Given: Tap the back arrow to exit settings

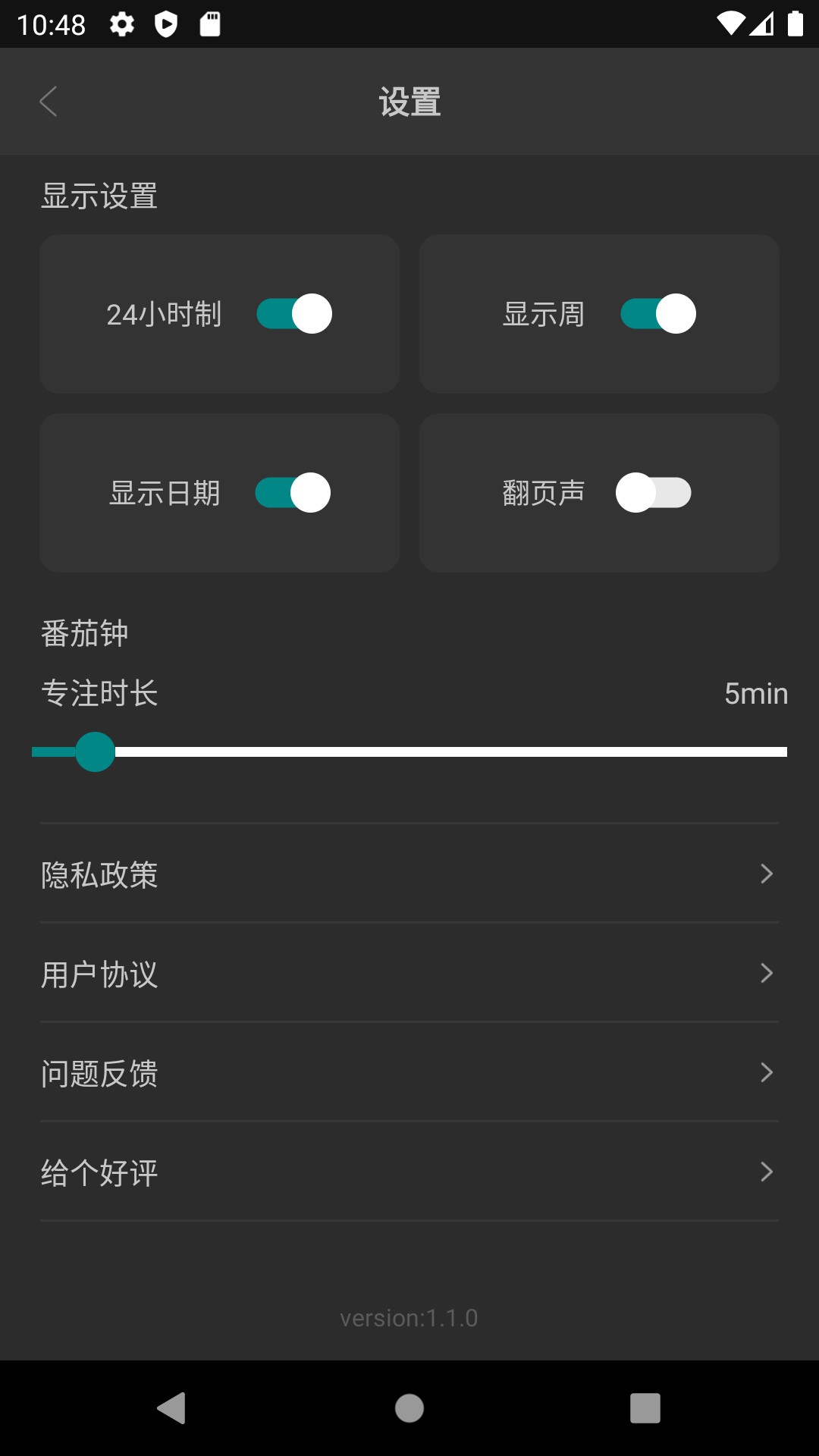Looking at the screenshot, I should 48,101.
